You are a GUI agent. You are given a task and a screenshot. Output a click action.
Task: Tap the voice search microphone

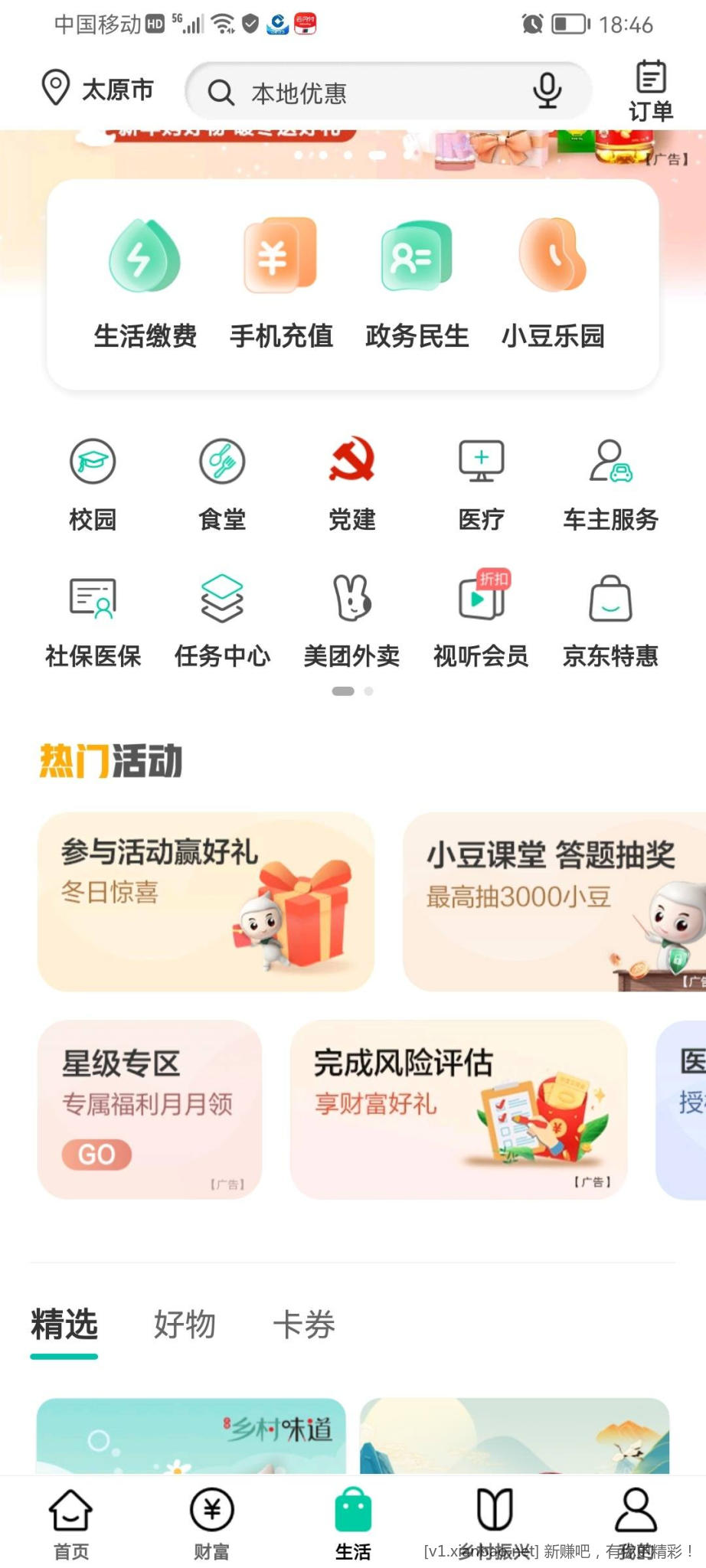click(x=547, y=91)
